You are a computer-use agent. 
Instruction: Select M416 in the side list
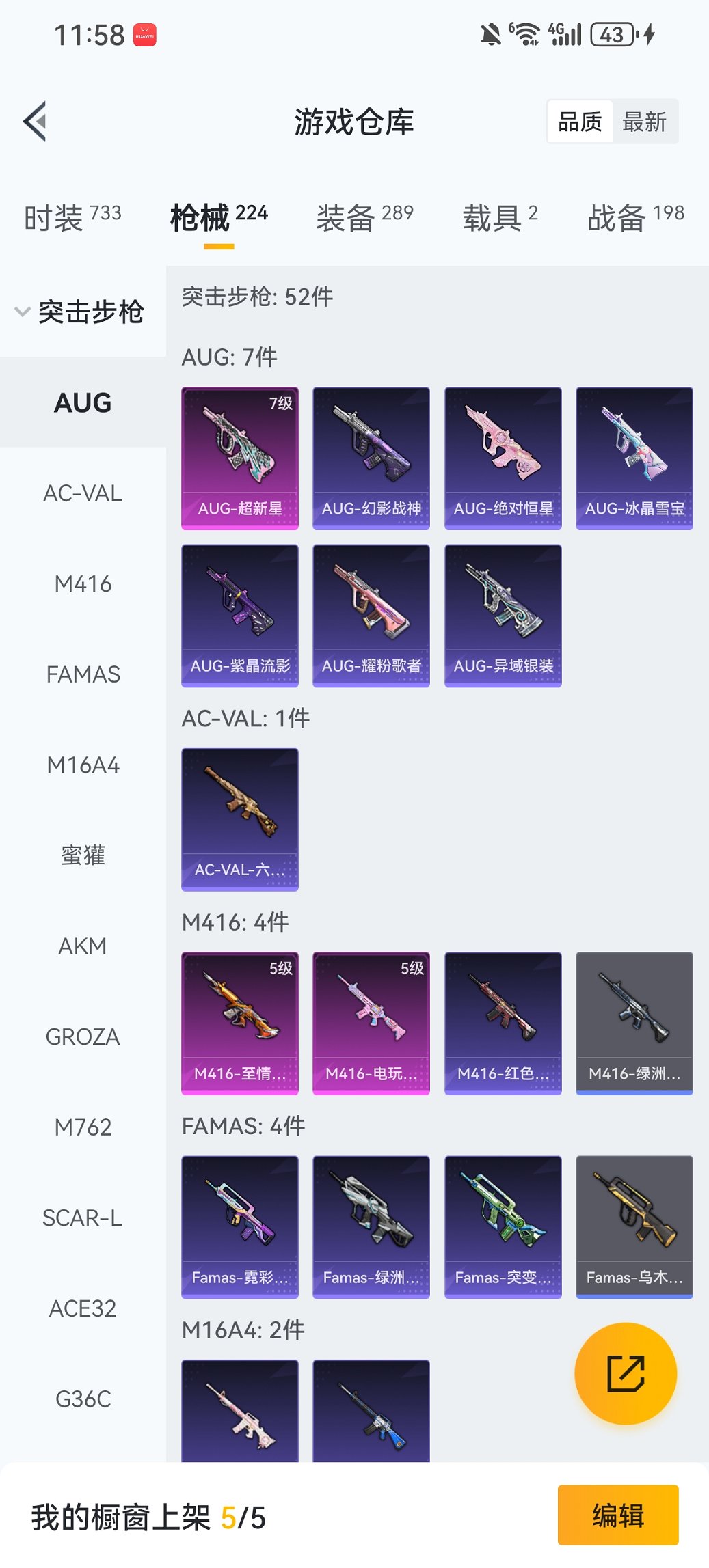click(83, 584)
